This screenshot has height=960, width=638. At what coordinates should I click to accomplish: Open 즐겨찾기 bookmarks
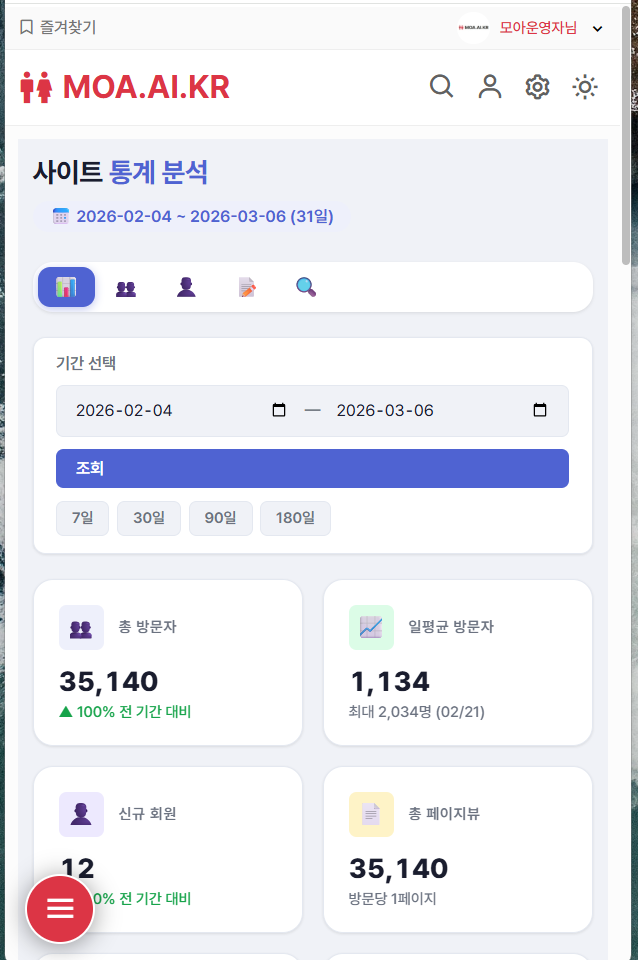click(58, 28)
